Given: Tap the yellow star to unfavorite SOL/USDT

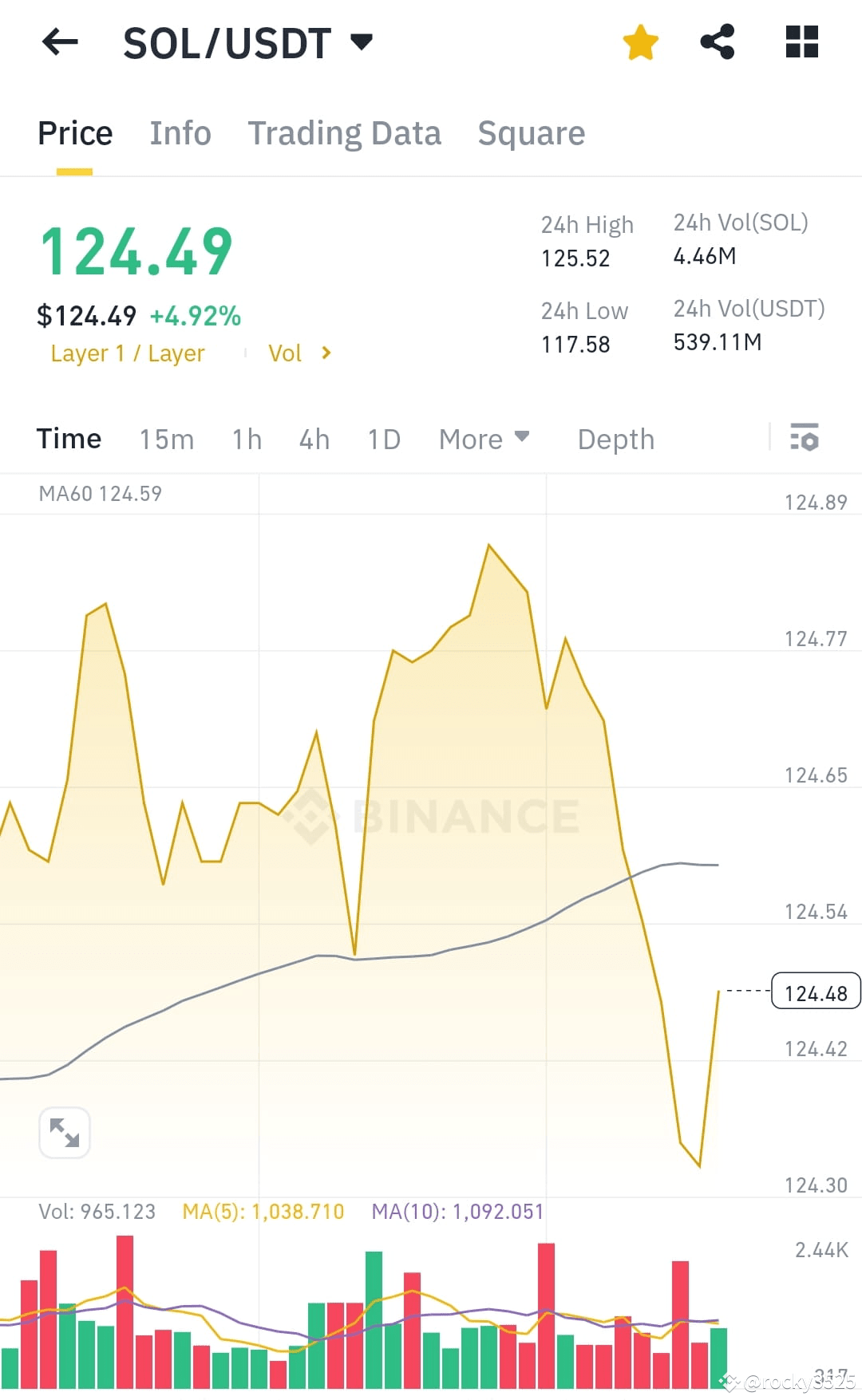Looking at the screenshot, I should [641, 42].
